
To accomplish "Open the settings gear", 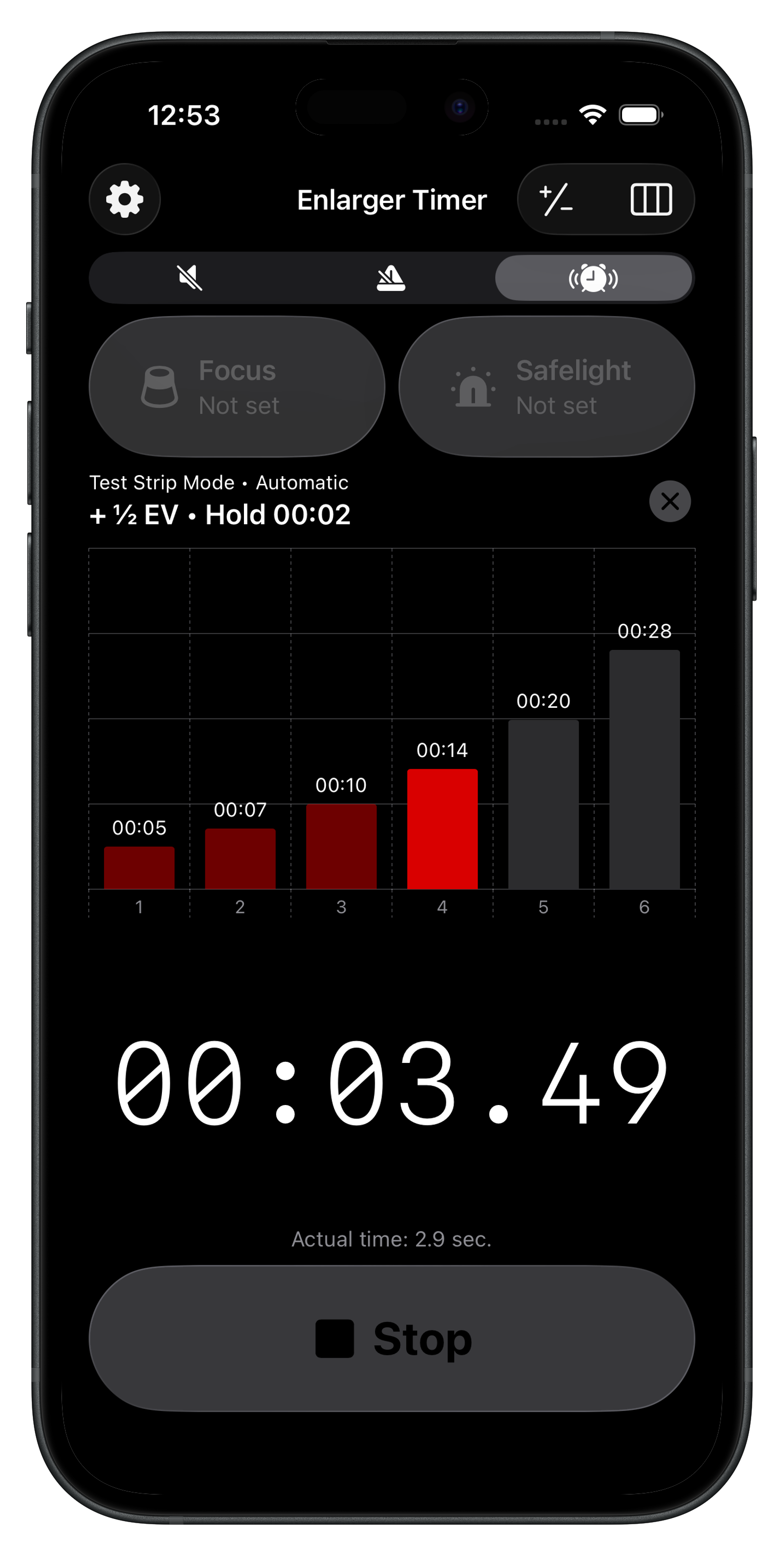I will pos(125,199).
